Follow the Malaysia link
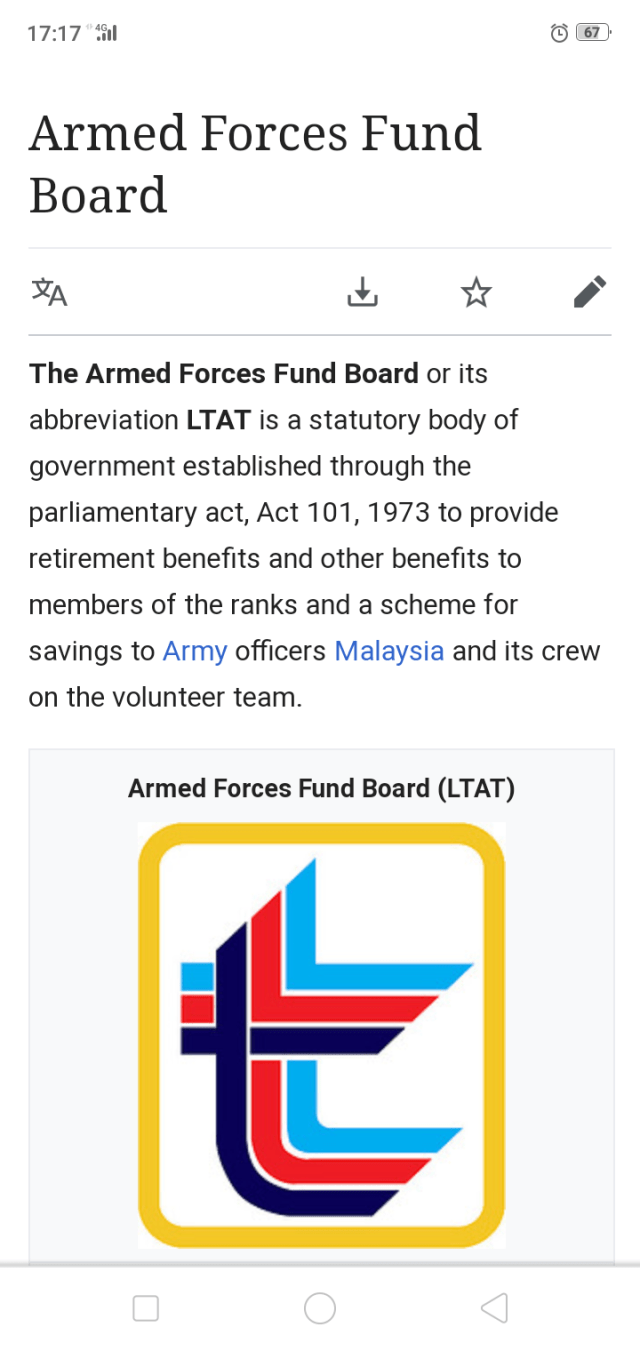This screenshot has height=1351, width=640. tap(389, 651)
